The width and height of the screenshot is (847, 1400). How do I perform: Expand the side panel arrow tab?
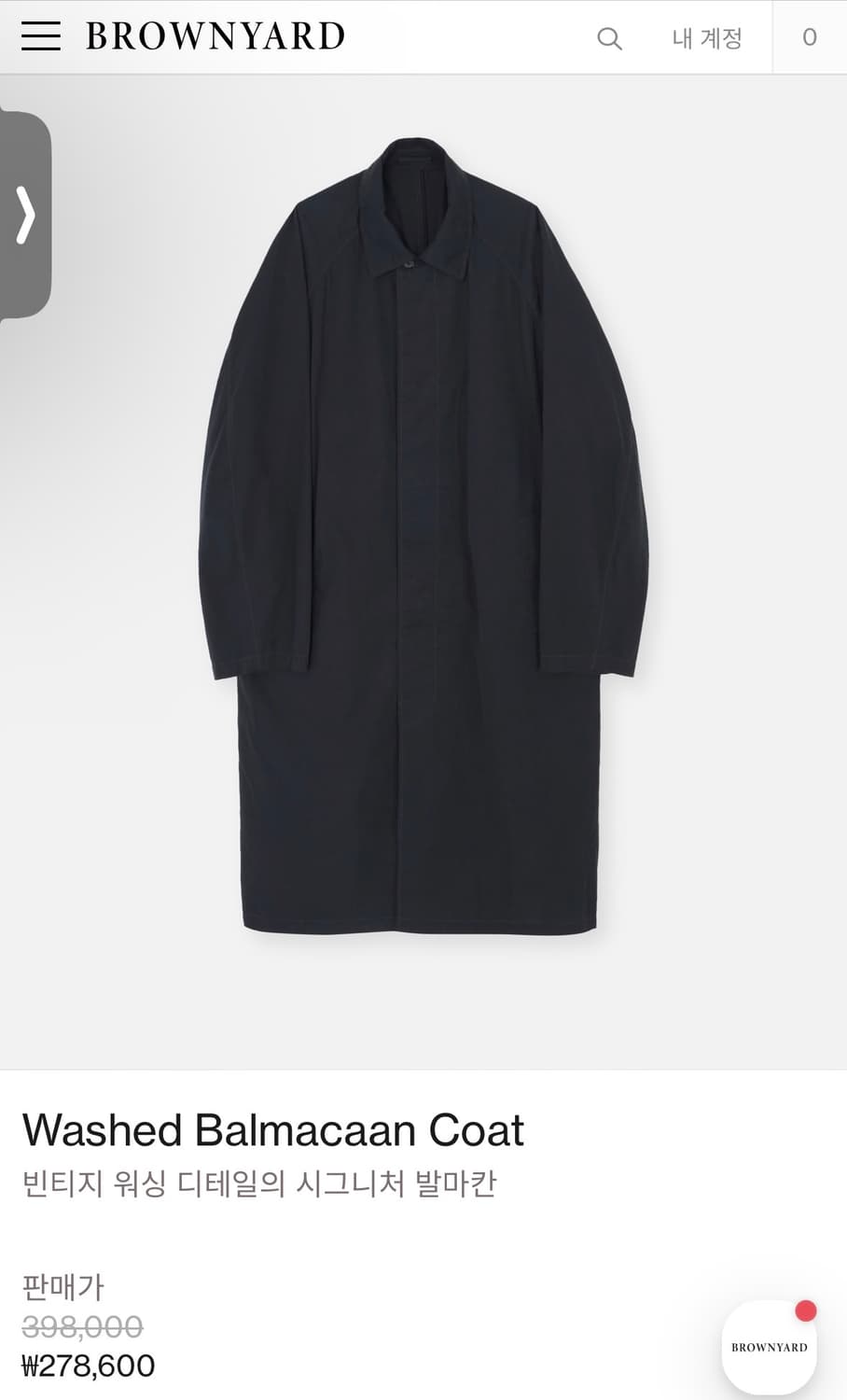coord(25,216)
